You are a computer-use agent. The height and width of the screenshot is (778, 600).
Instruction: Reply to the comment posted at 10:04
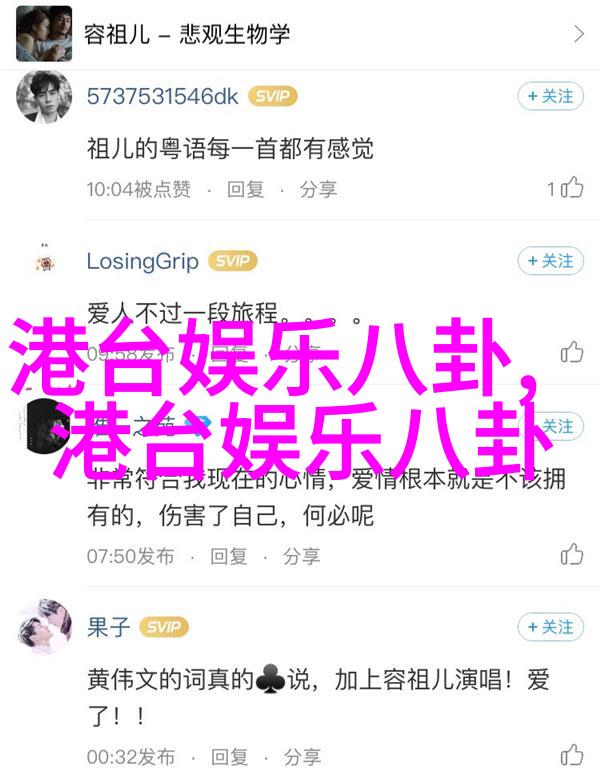click(245, 188)
